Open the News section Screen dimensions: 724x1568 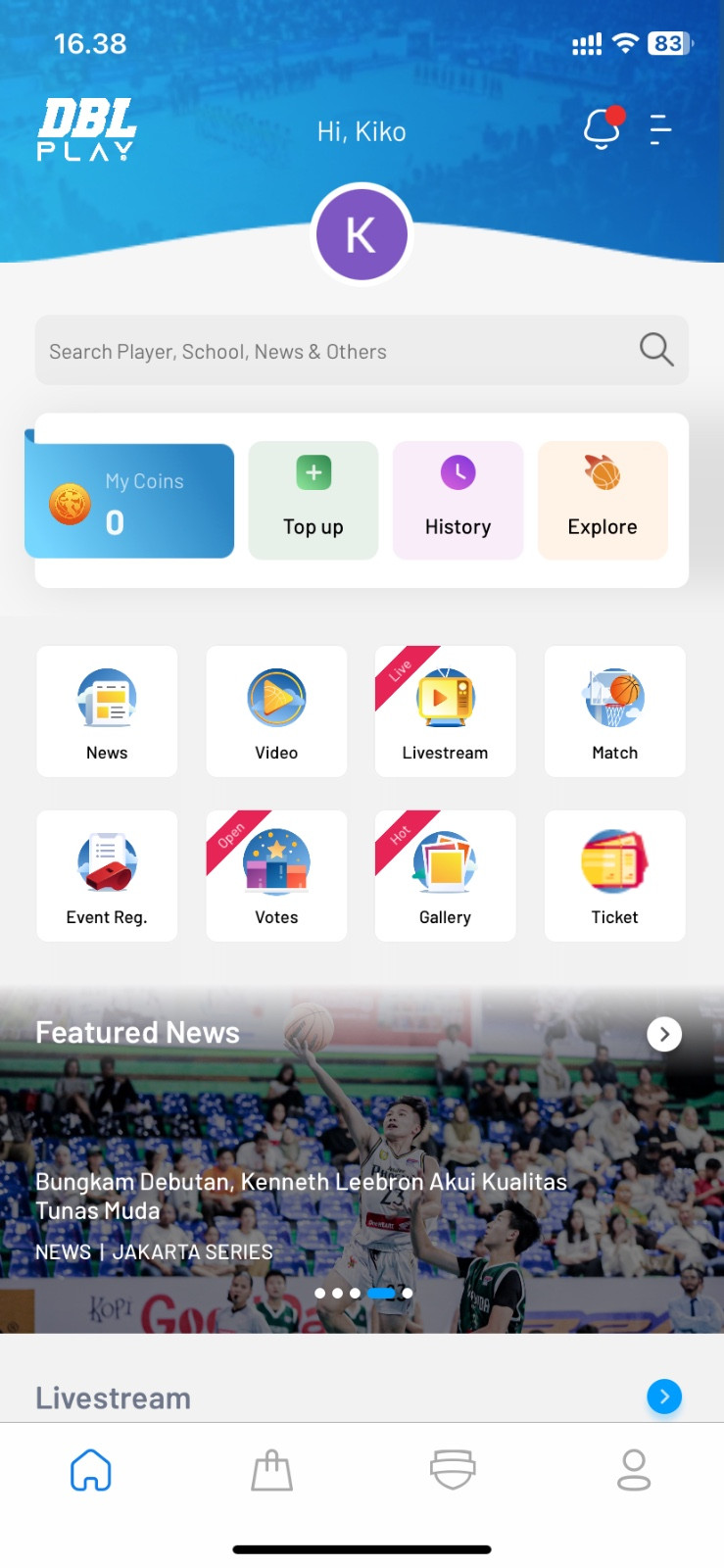(x=107, y=711)
